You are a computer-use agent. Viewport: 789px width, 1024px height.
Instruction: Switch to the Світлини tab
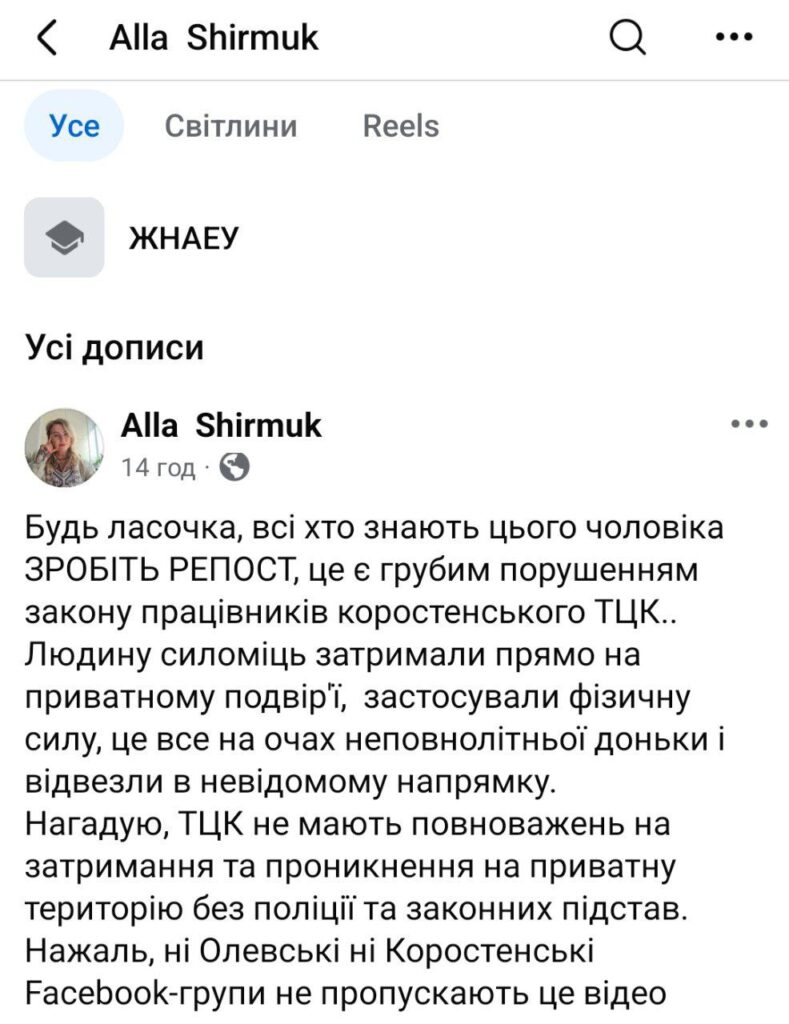[230, 126]
